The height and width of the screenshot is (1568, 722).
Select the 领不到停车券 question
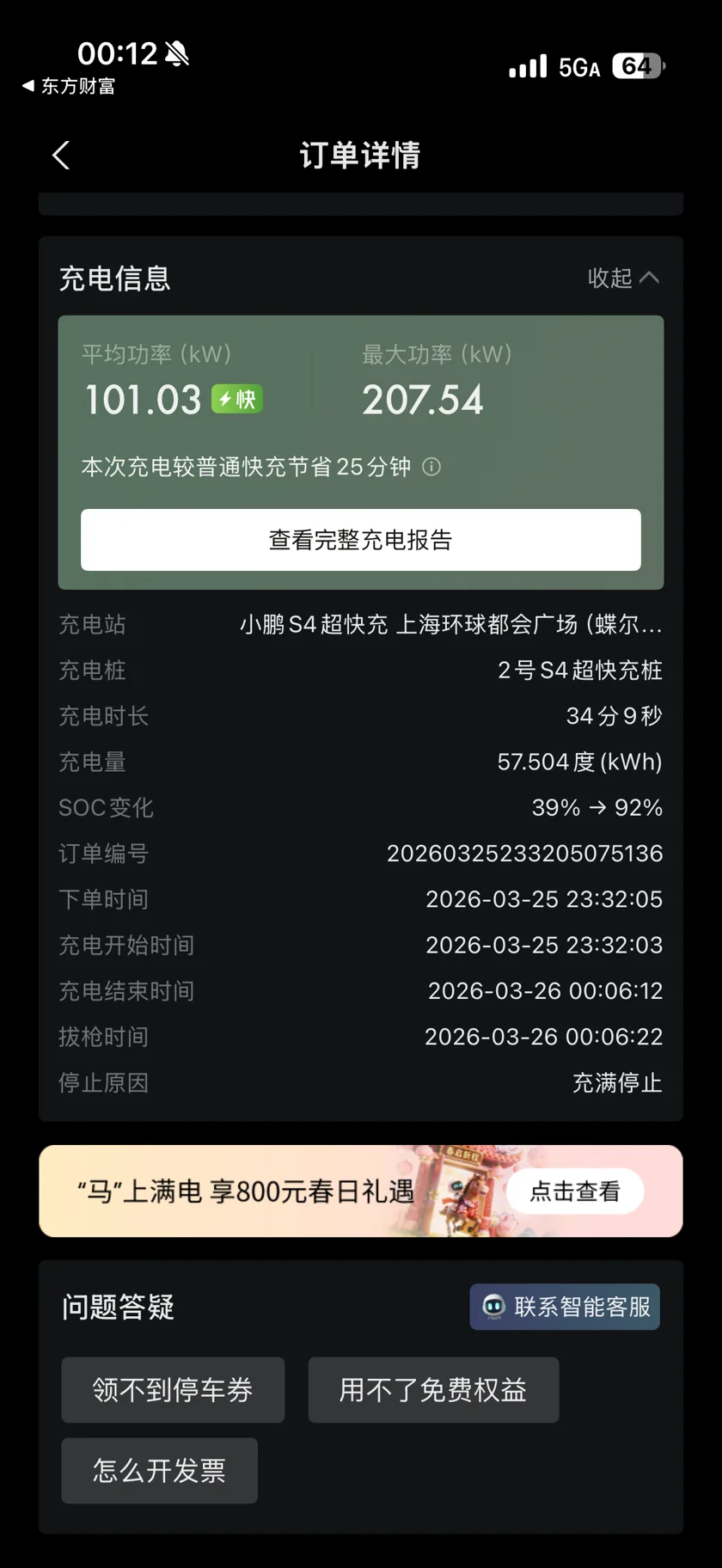[173, 1390]
